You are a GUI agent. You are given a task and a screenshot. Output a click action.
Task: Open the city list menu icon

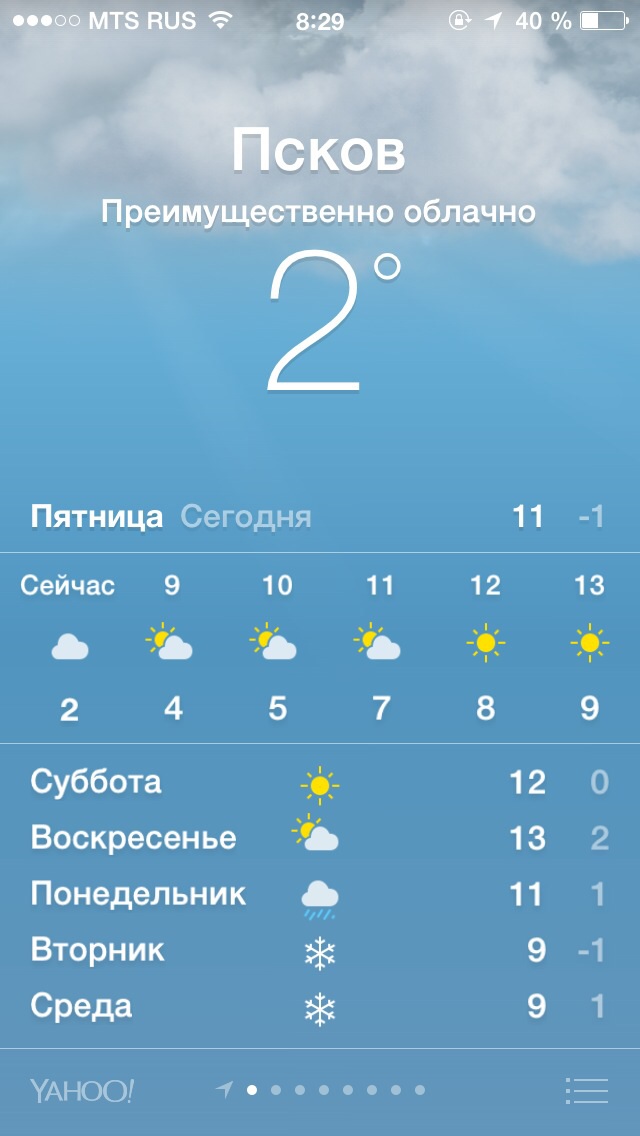586,1090
